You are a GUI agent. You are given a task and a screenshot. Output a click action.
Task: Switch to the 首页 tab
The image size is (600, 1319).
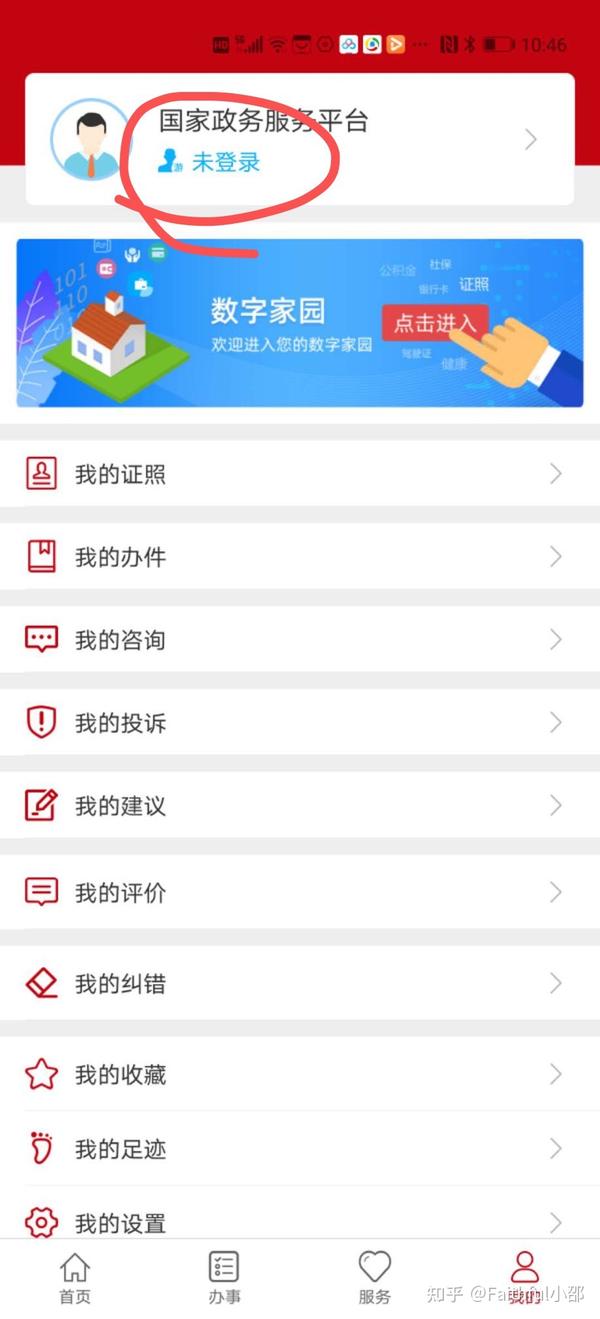point(75,1278)
